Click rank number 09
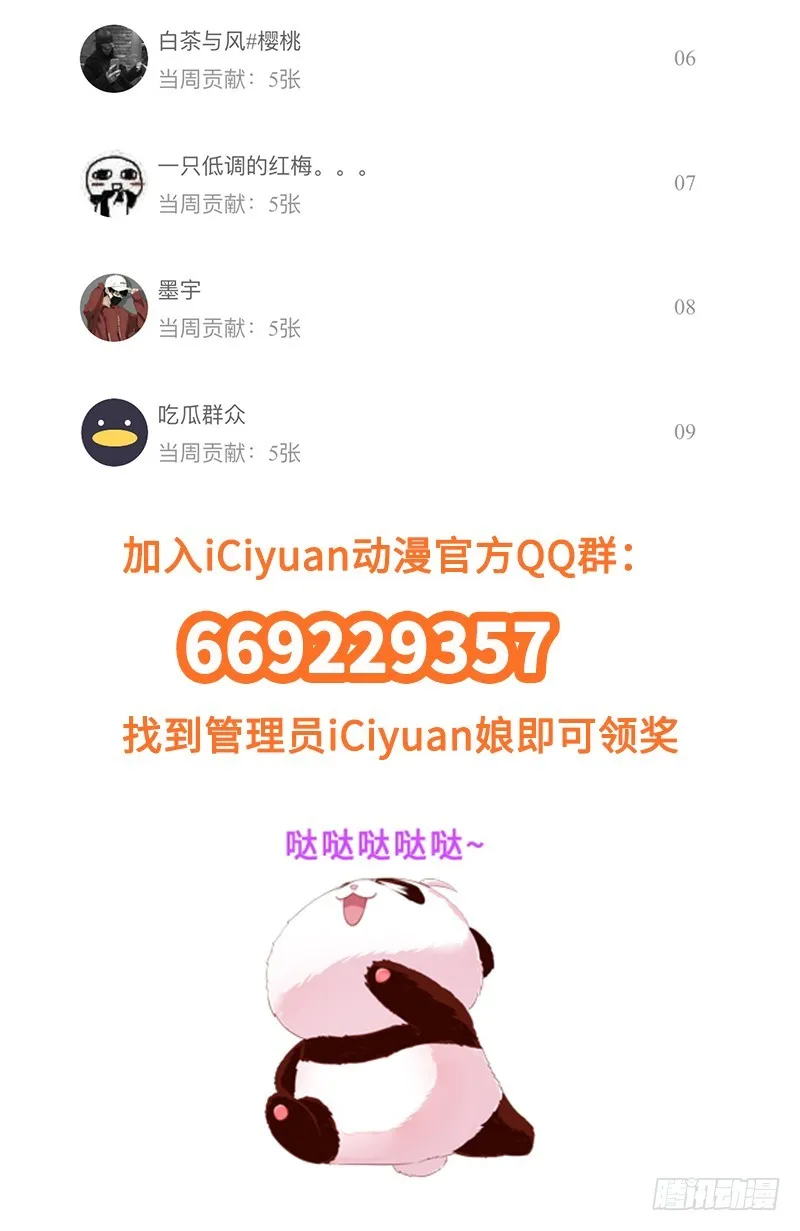This screenshot has height=1231, width=800. (x=684, y=430)
